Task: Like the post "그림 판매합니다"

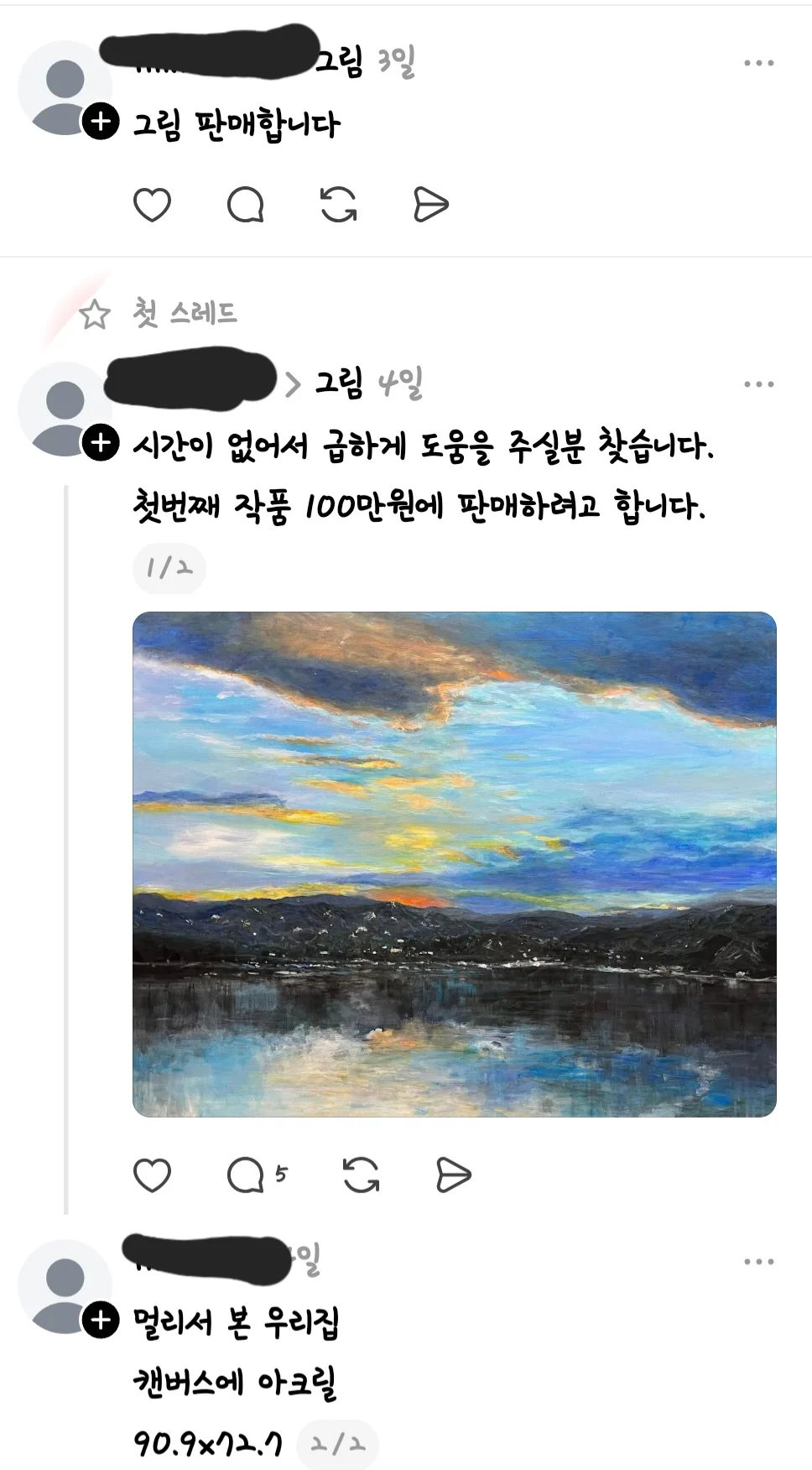Action: [x=152, y=205]
